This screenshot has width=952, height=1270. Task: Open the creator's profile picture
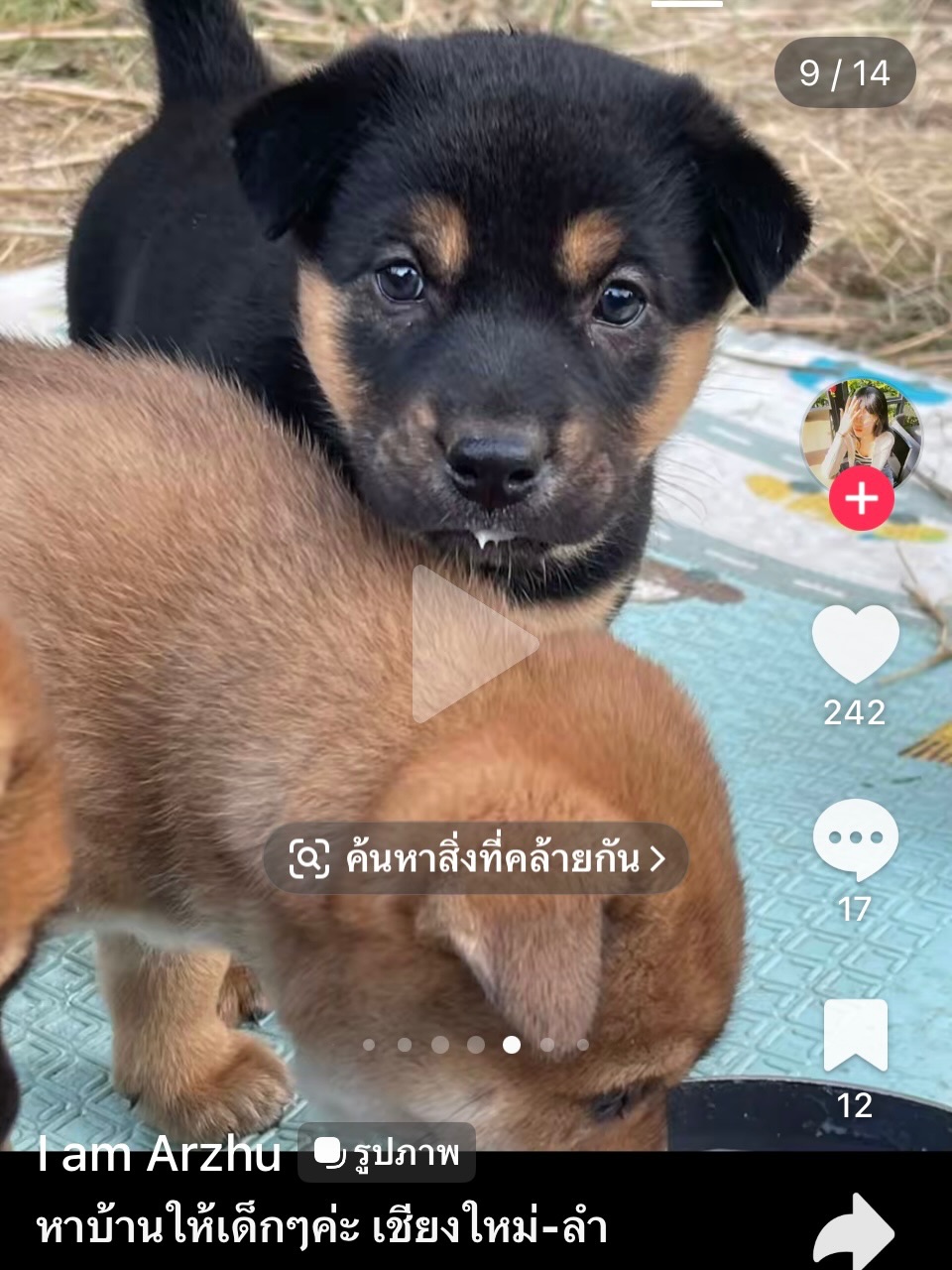click(861, 432)
